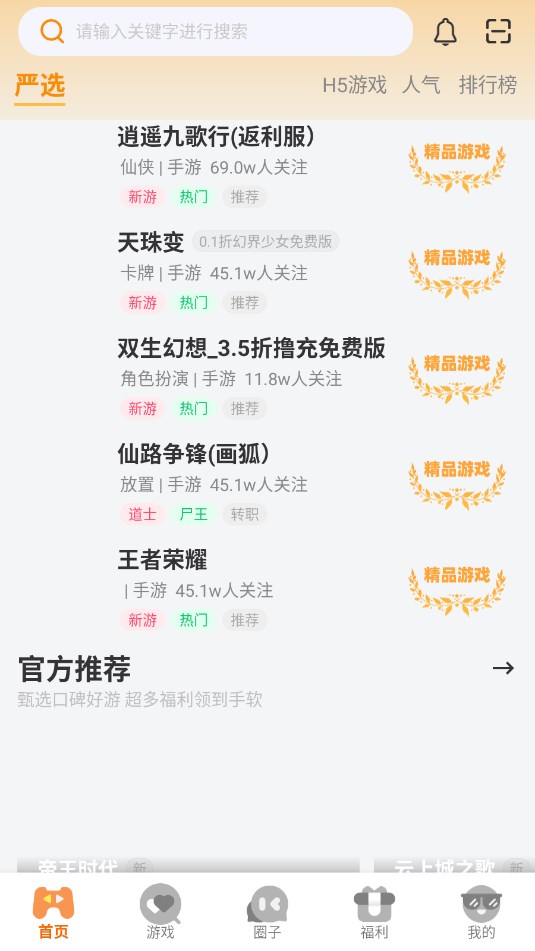Open the 福利 bottom tab
The image size is (535, 951).
(x=374, y=912)
